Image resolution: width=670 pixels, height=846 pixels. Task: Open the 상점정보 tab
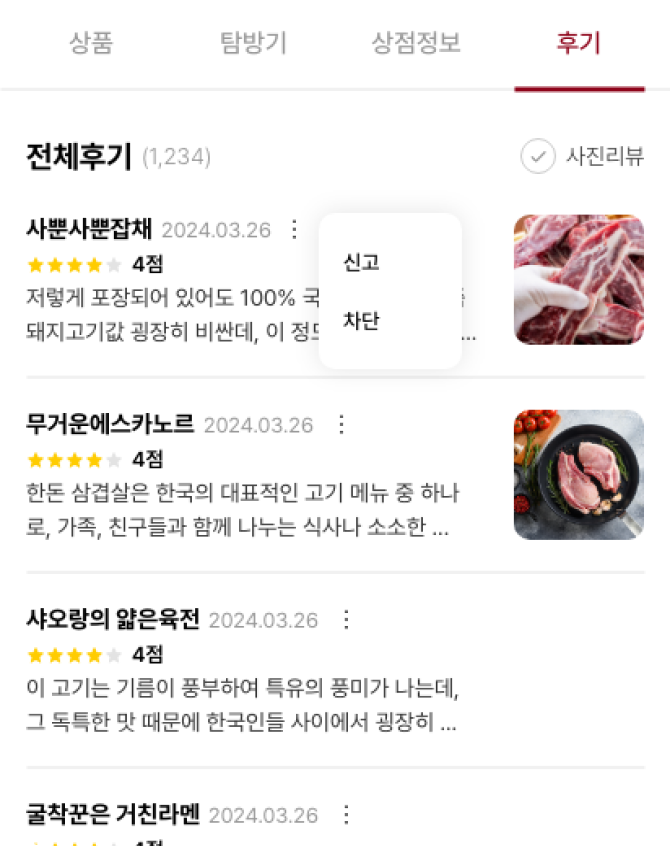click(416, 44)
